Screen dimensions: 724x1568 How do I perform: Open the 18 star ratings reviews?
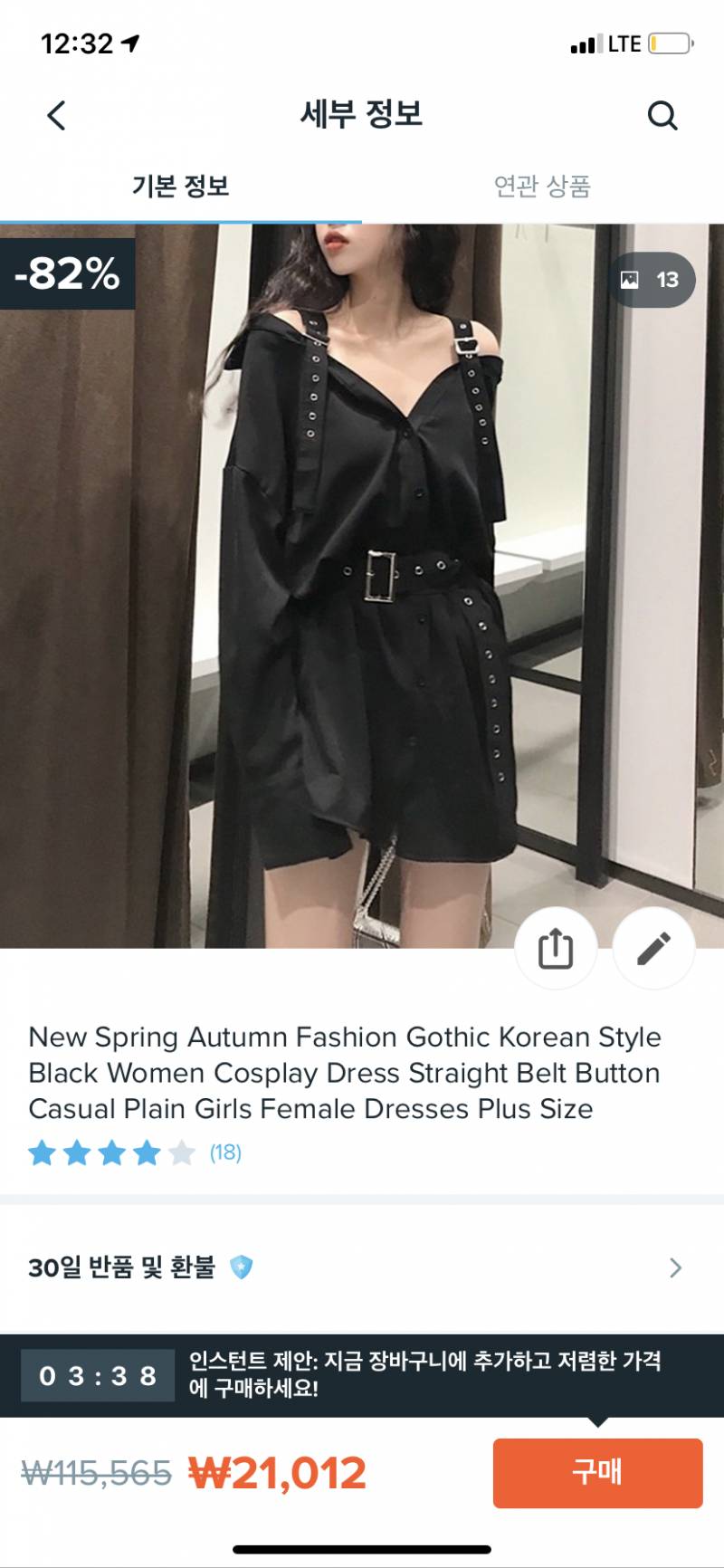[x=134, y=1152]
